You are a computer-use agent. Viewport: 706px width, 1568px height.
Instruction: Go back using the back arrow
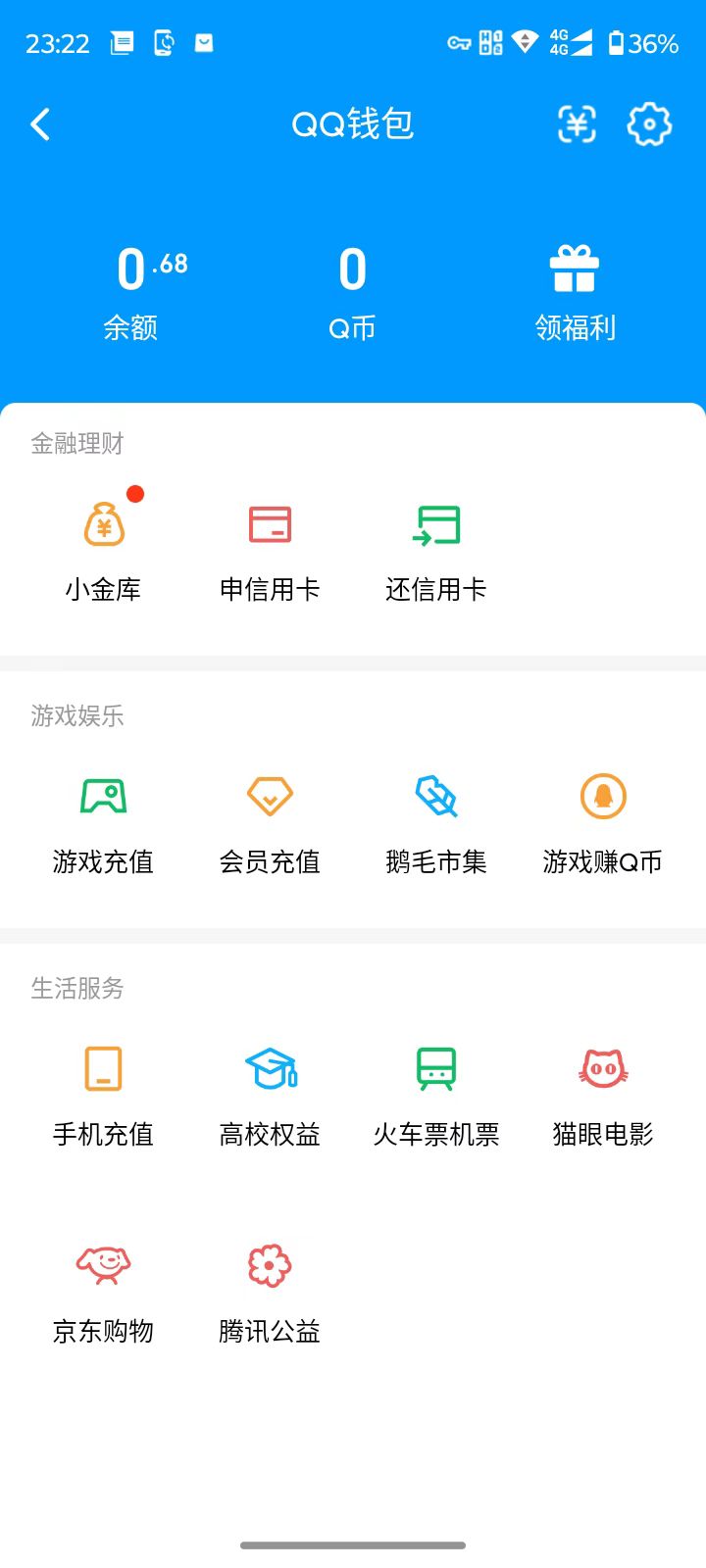pos(41,125)
